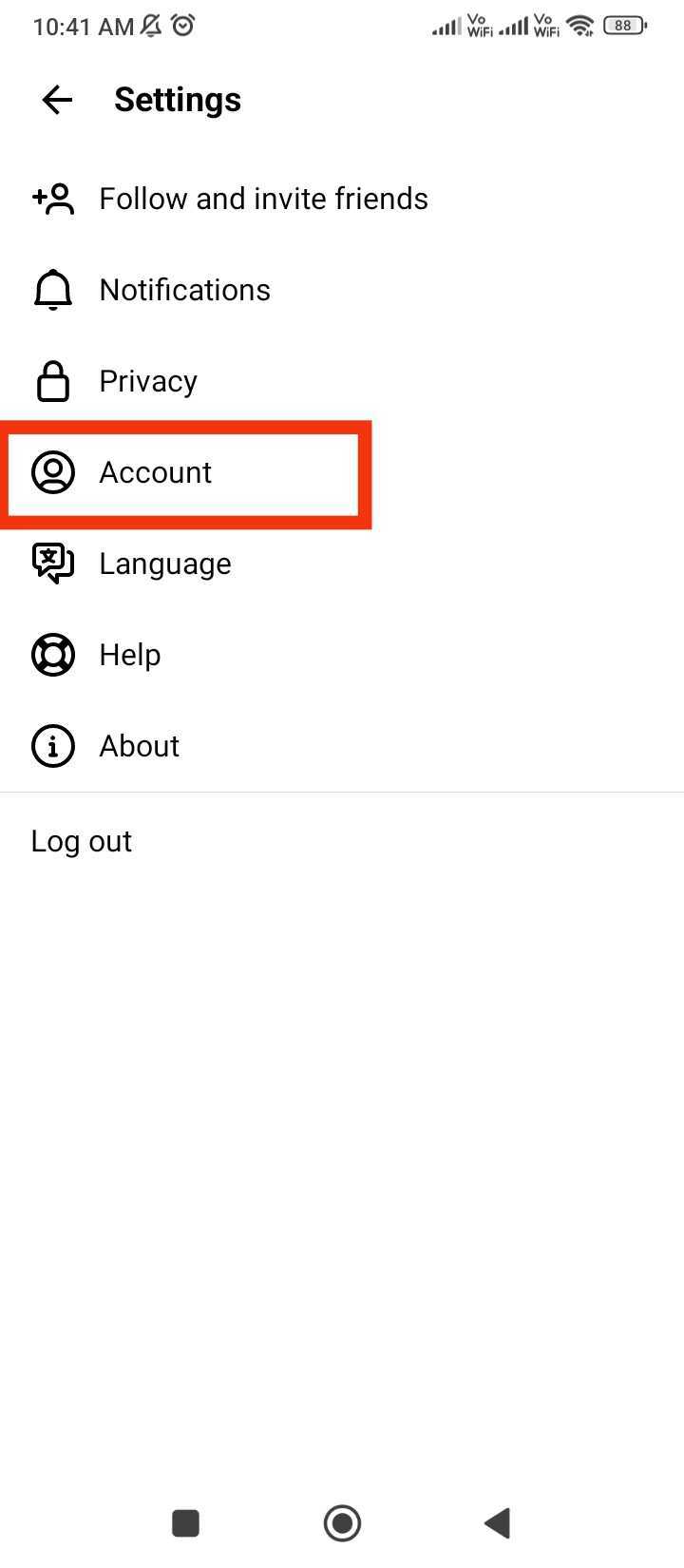
Task: Tap the system home button
Action: [x=342, y=1523]
